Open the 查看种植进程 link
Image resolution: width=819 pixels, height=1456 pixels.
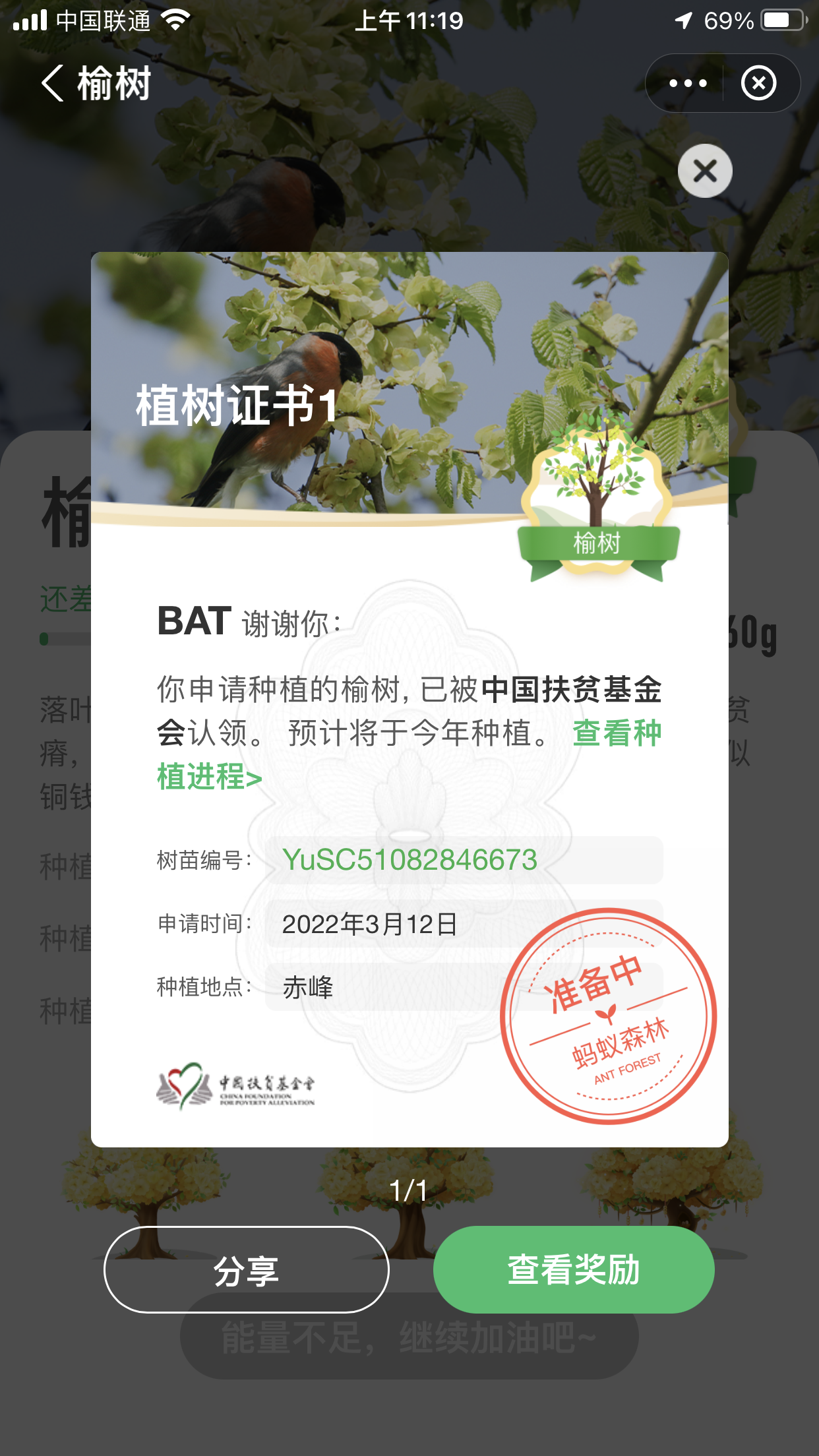(409, 754)
